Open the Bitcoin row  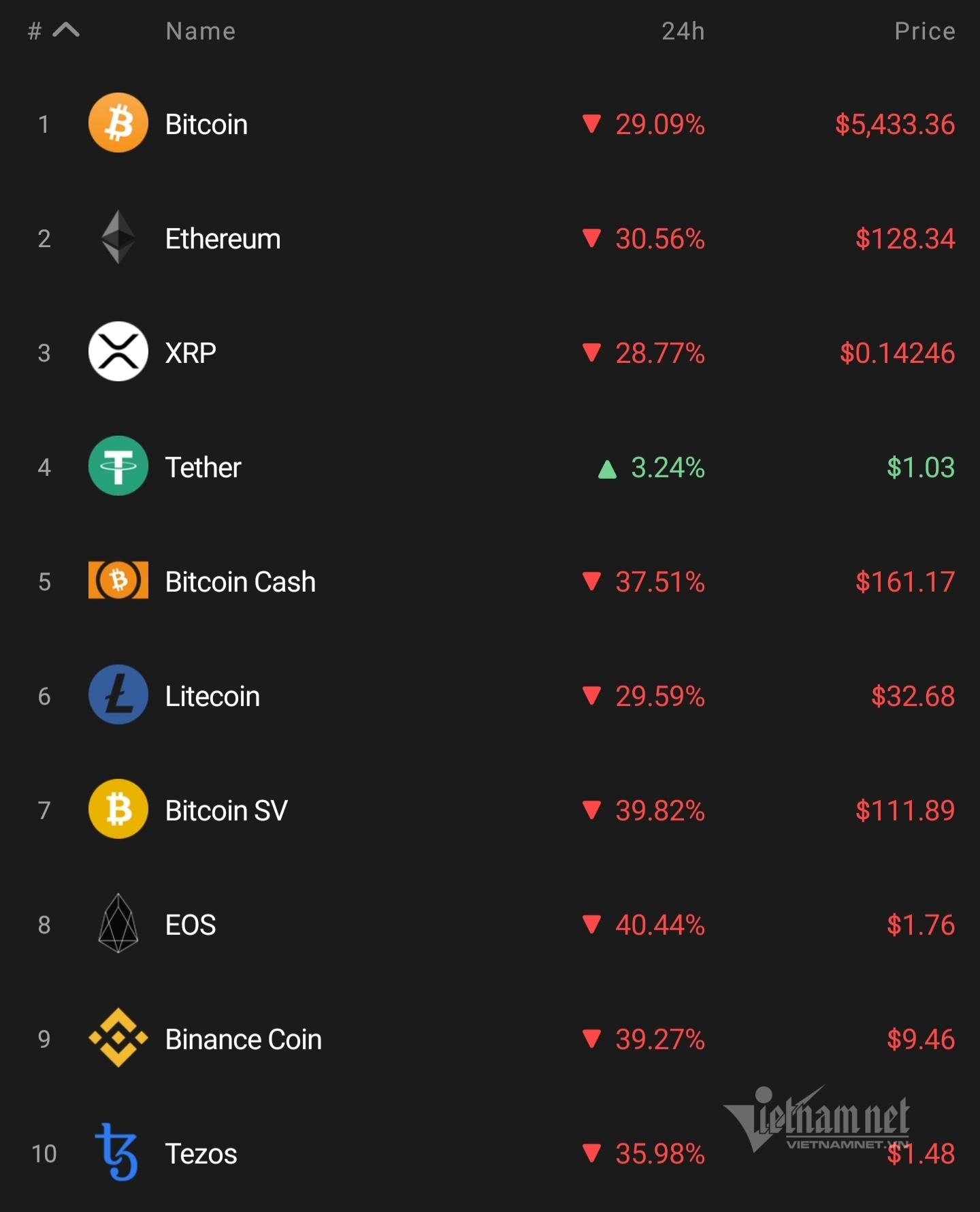tap(206, 125)
